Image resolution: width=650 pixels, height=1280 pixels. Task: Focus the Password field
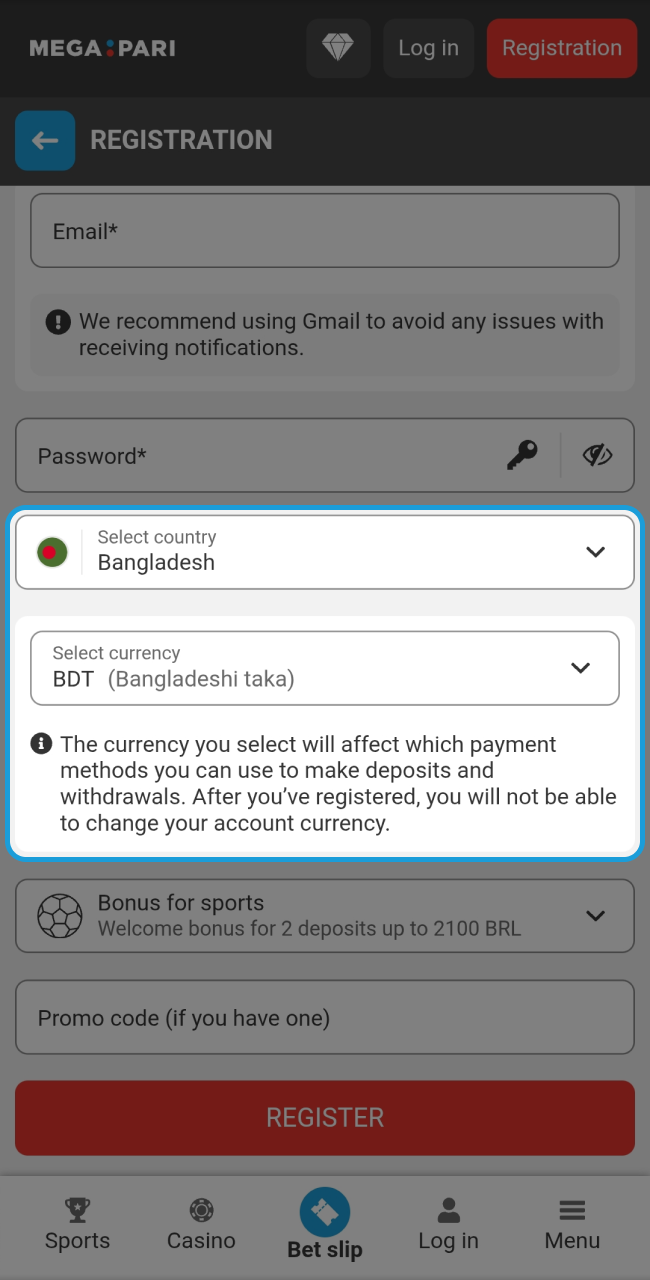260,456
